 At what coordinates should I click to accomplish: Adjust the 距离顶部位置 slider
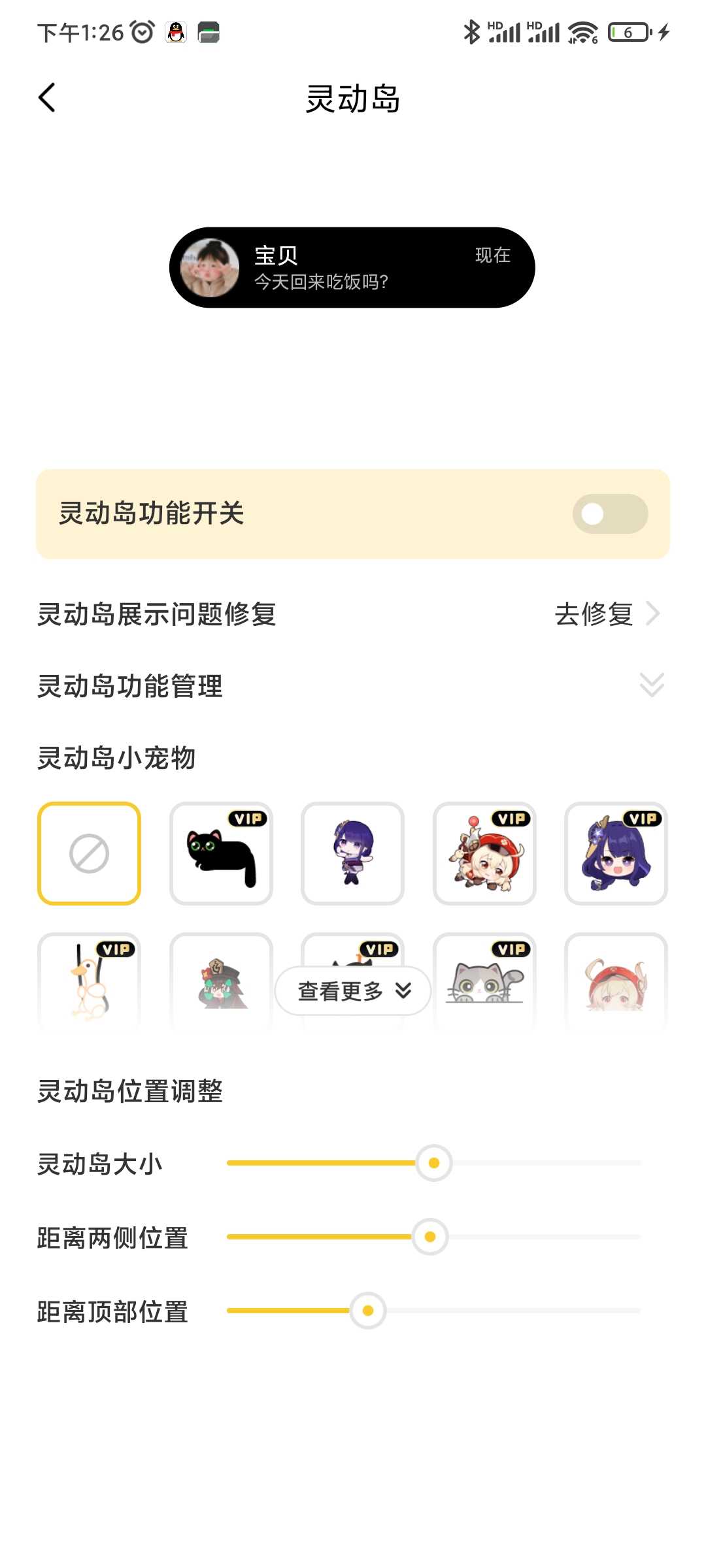click(x=368, y=1311)
